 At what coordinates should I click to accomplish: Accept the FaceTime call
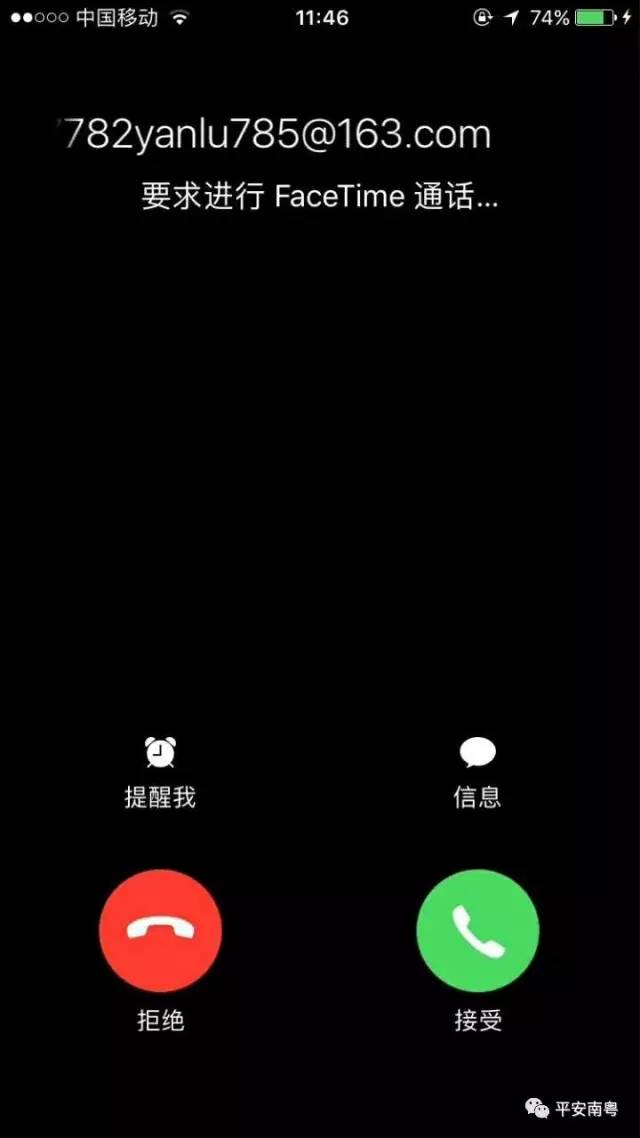[477, 930]
